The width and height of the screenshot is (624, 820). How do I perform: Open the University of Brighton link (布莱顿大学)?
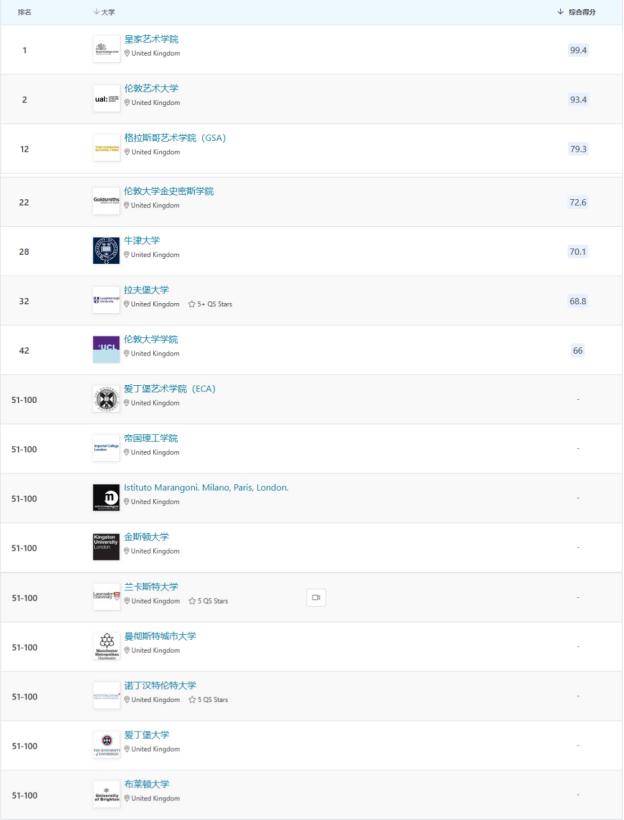pos(146,785)
